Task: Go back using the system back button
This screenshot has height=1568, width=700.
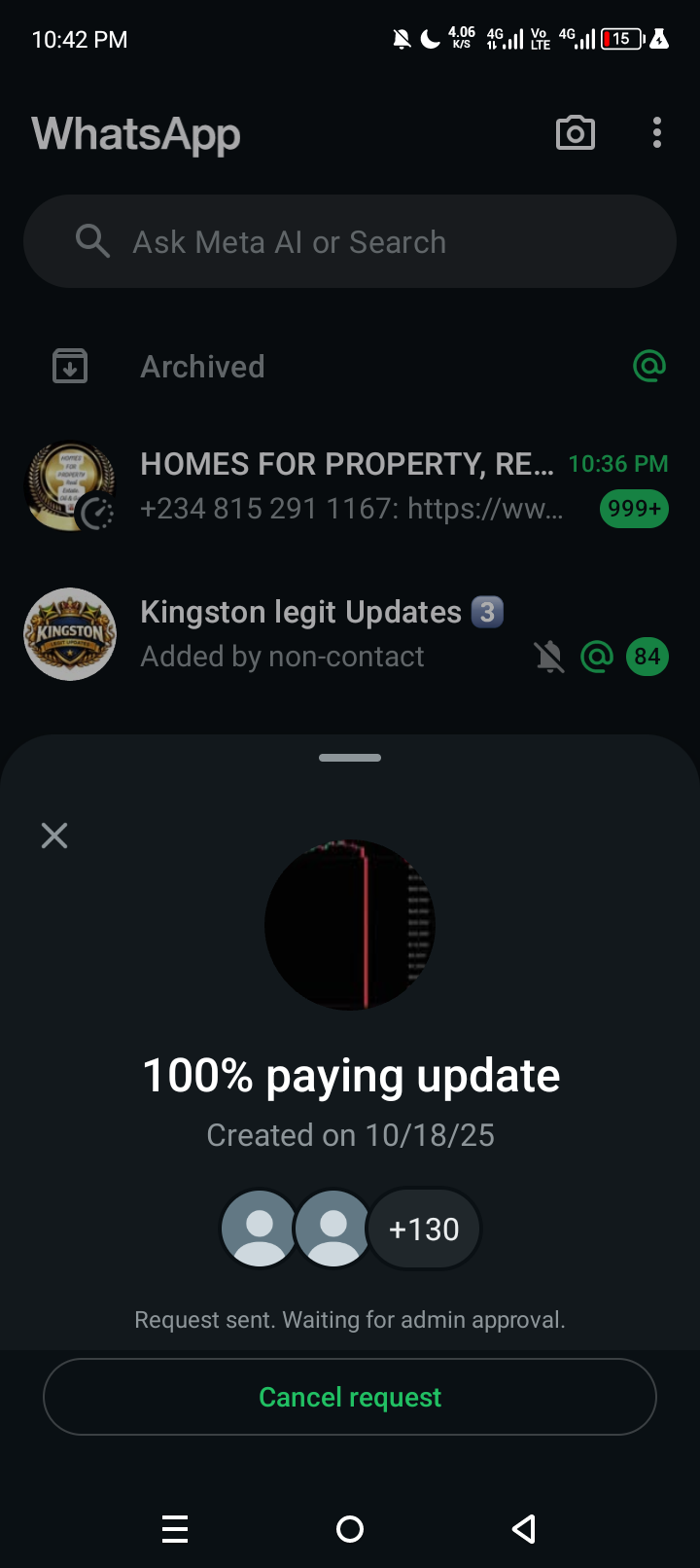Action: 524,1529
